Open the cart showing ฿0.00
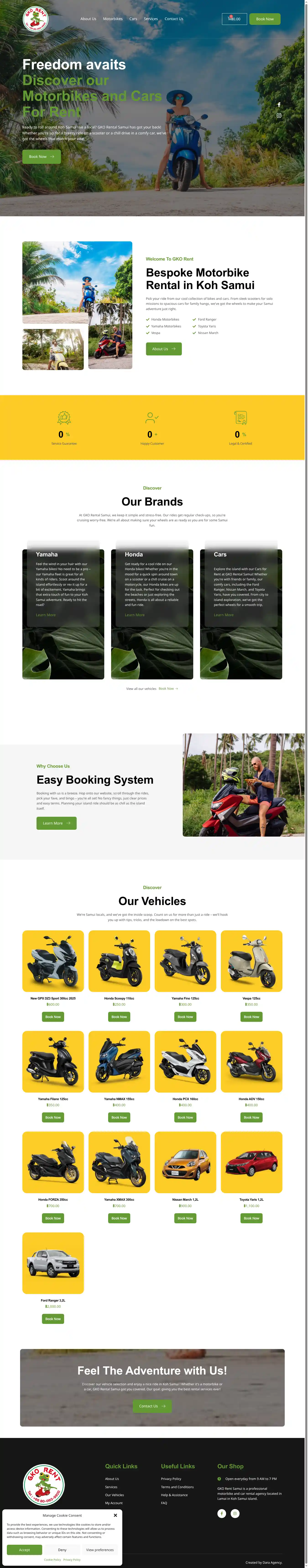 pos(234,19)
